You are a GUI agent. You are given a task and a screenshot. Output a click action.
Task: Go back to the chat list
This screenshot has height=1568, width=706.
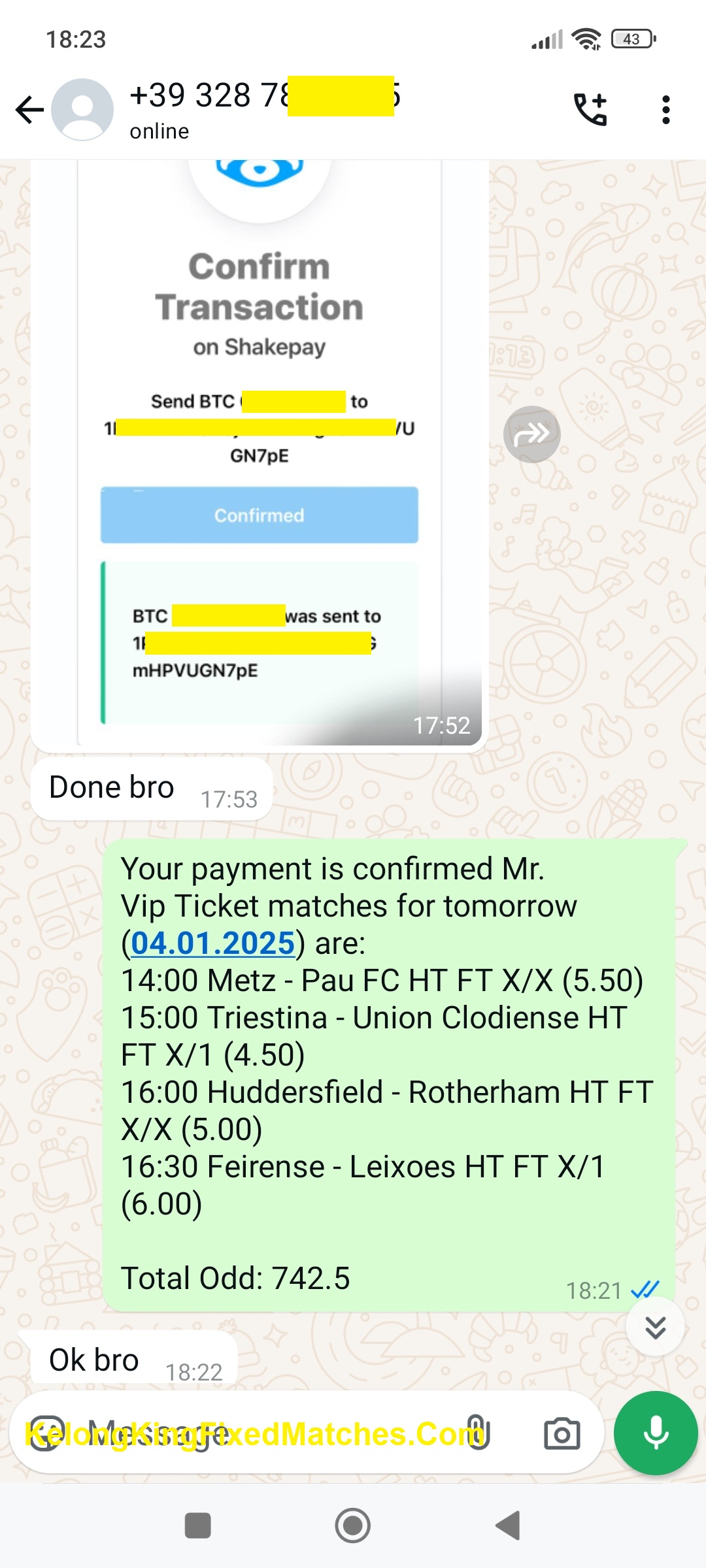tap(29, 110)
